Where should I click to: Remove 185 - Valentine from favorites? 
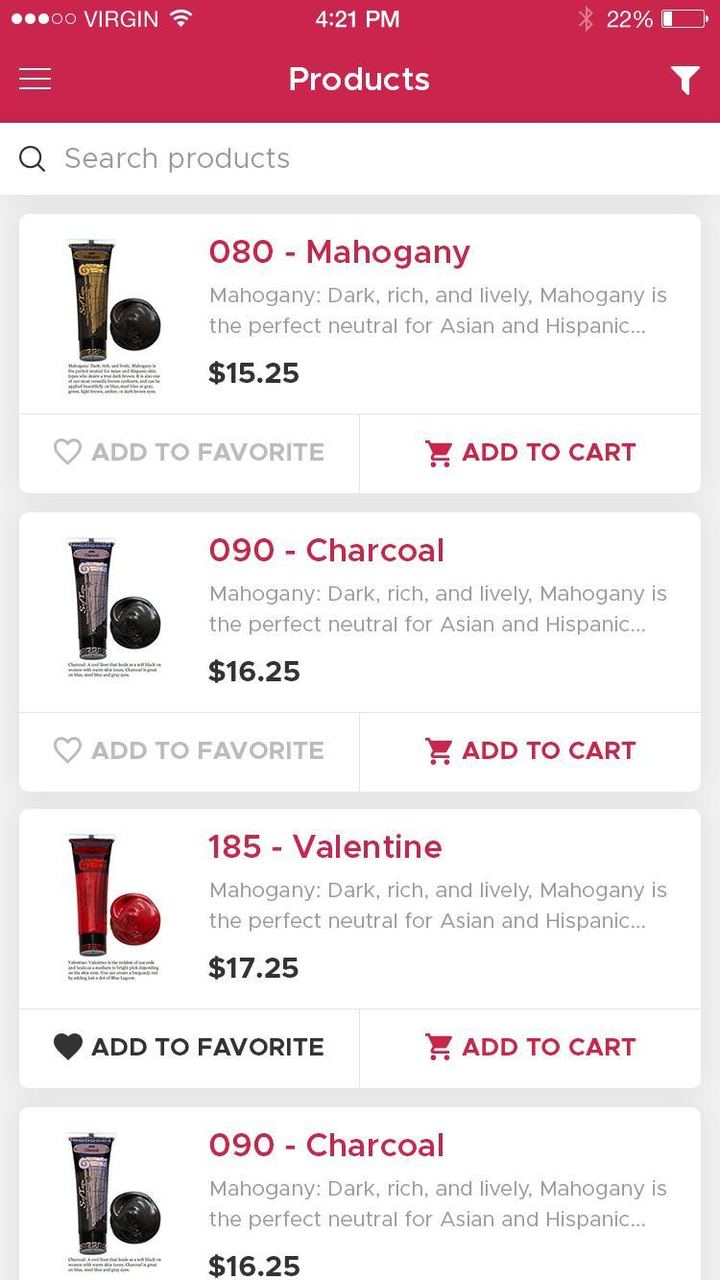tap(189, 1047)
